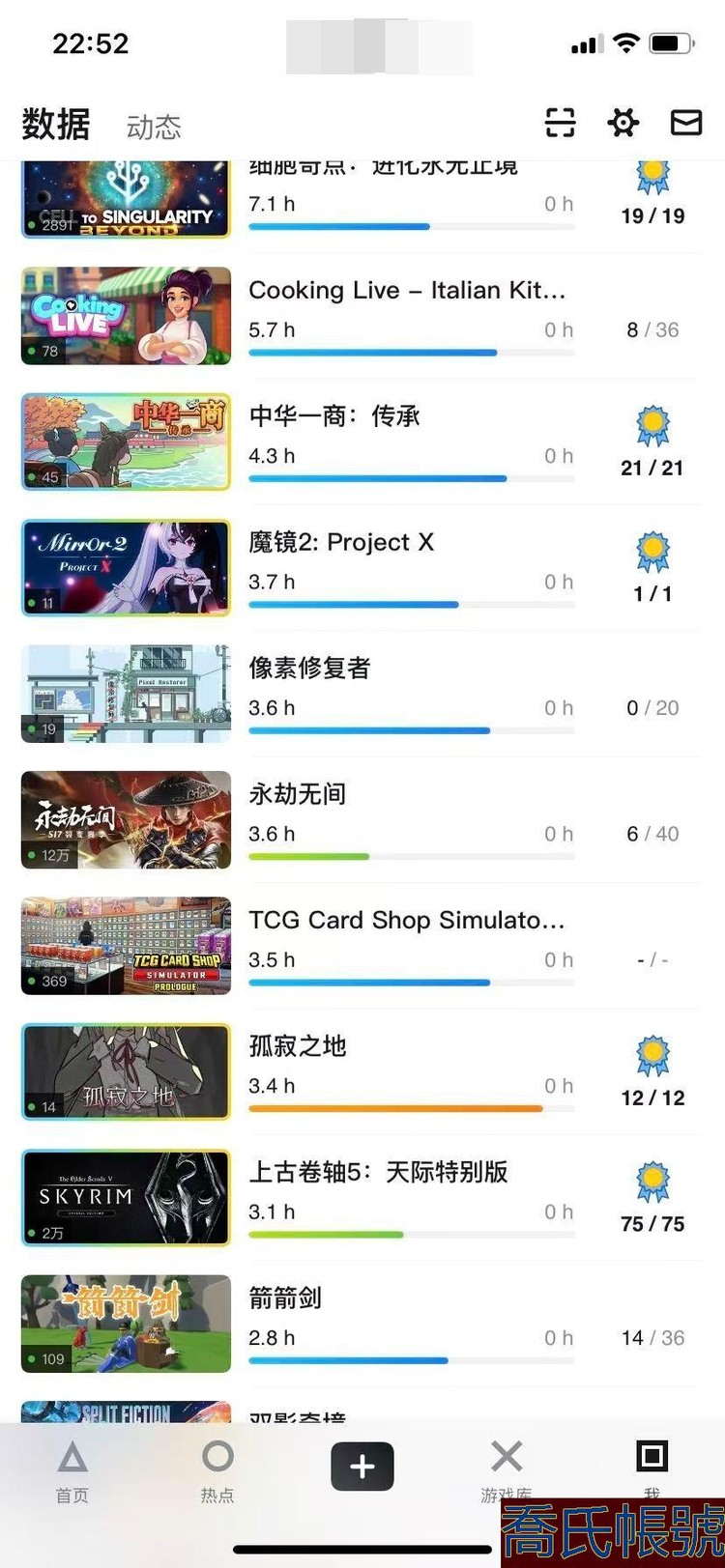The image size is (725, 1568).
Task: Click the 箭箭剑 game thumbnail
Action: [x=126, y=1324]
